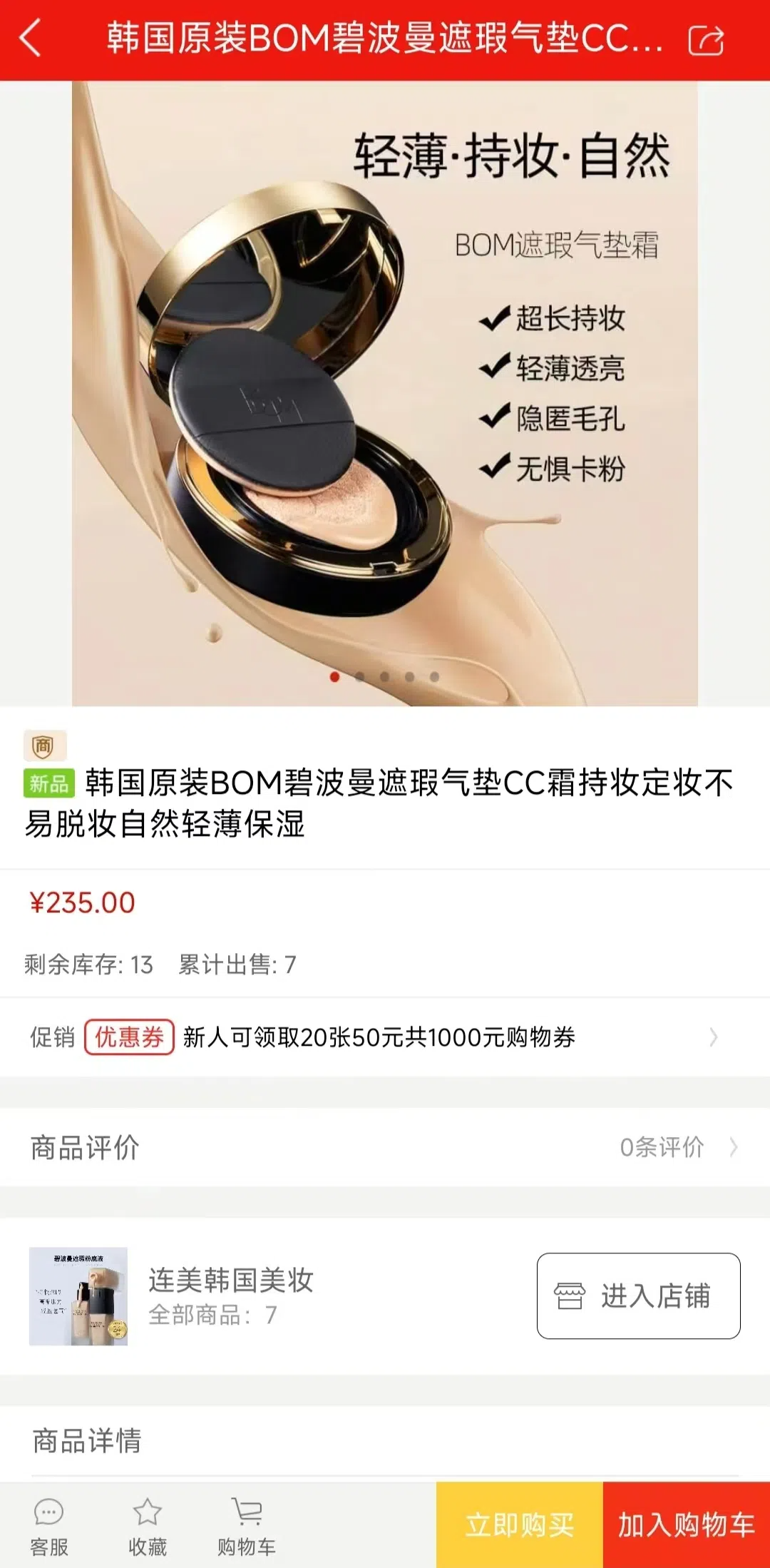Tap 加入购物车 to add to cart
The width and height of the screenshot is (770, 1568).
687,1525
